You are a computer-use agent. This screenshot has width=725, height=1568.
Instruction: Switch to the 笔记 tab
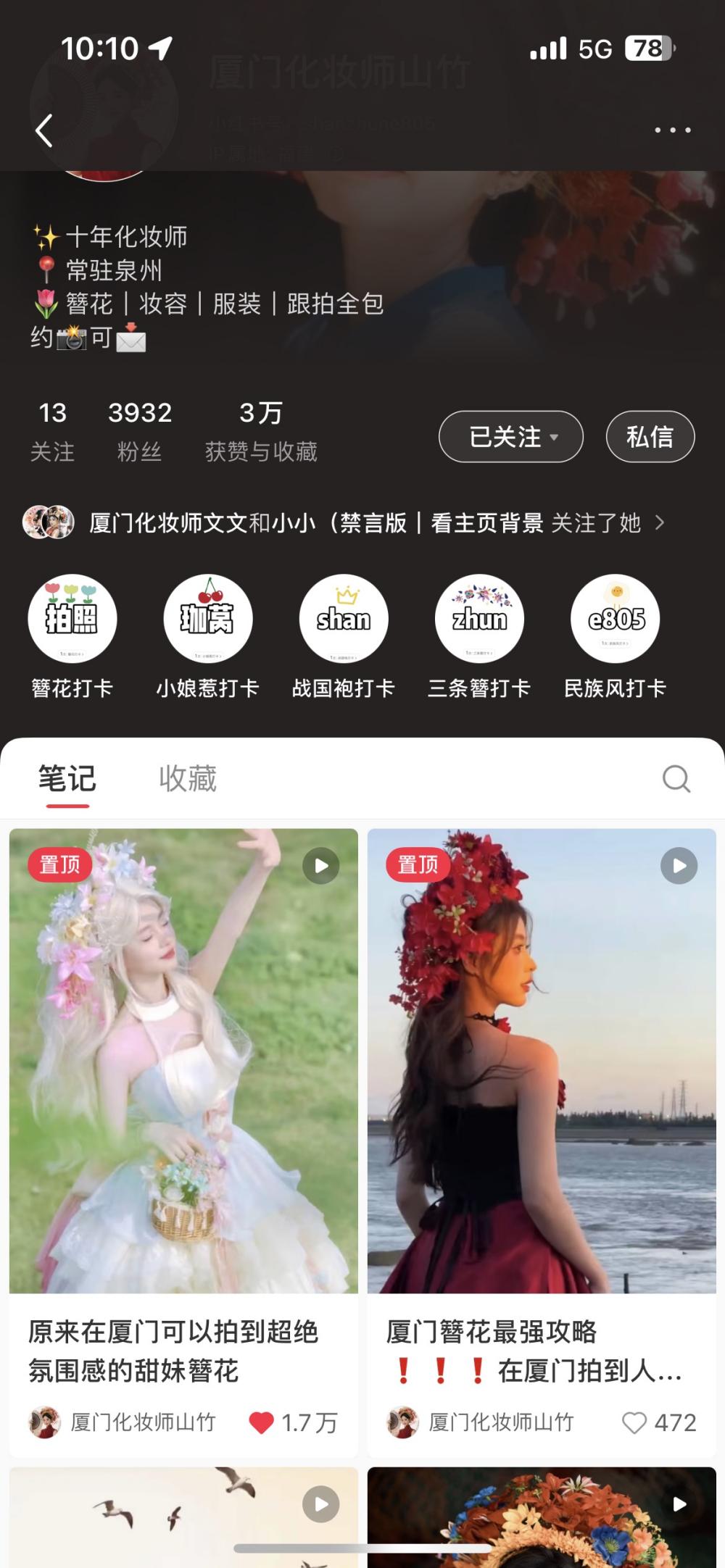pos(67,780)
